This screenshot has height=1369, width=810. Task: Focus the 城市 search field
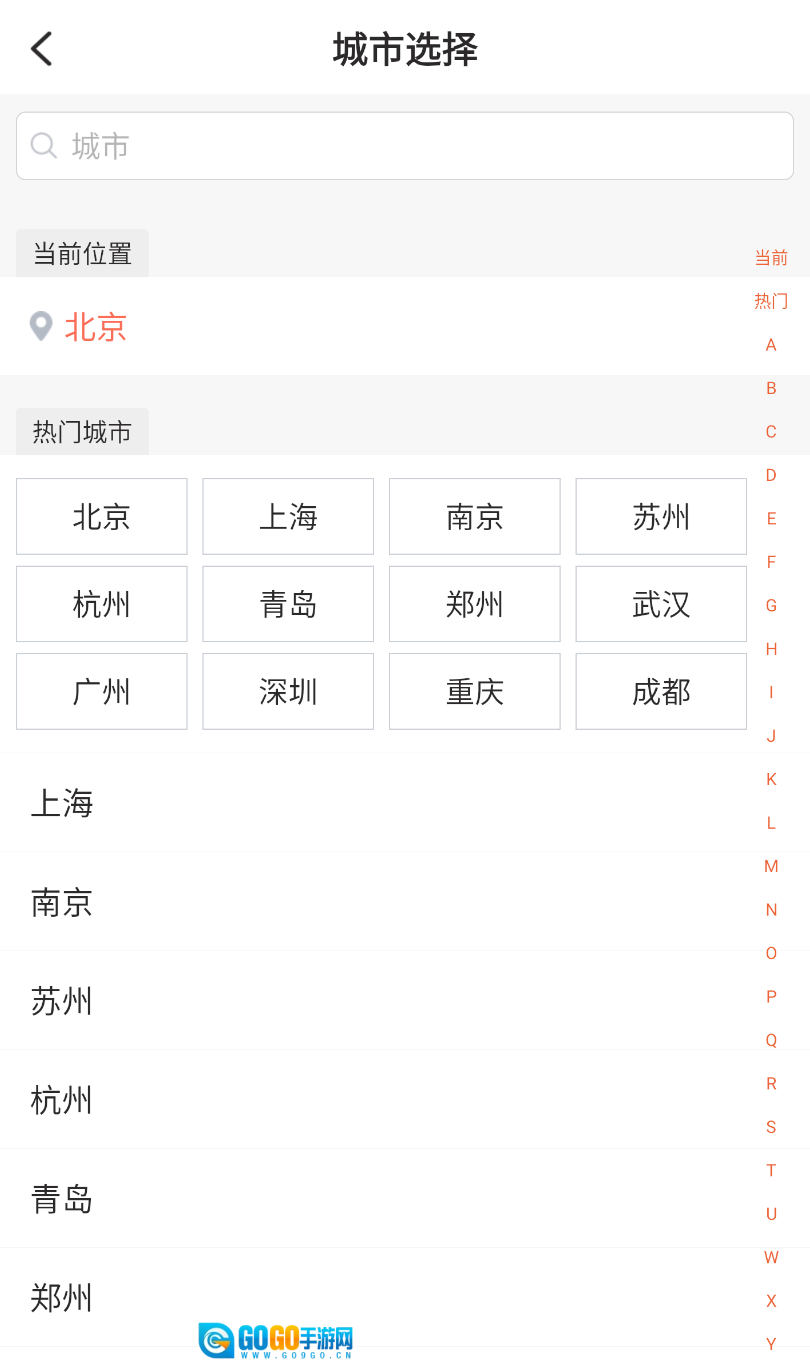pos(404,146)
